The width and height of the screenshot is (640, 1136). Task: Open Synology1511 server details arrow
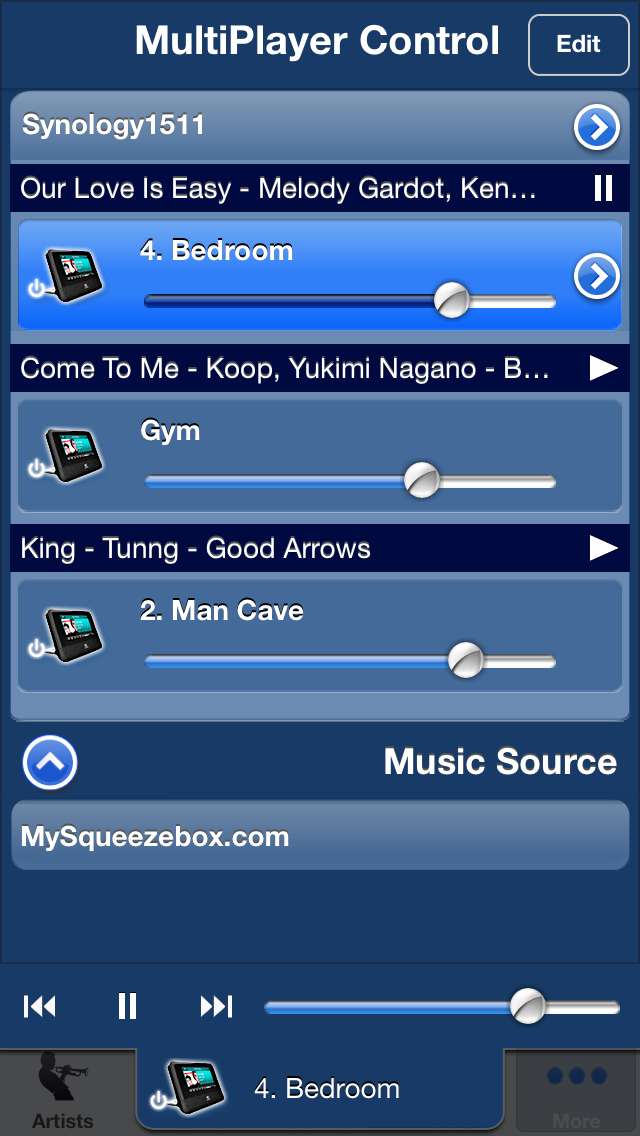(596, 127)
